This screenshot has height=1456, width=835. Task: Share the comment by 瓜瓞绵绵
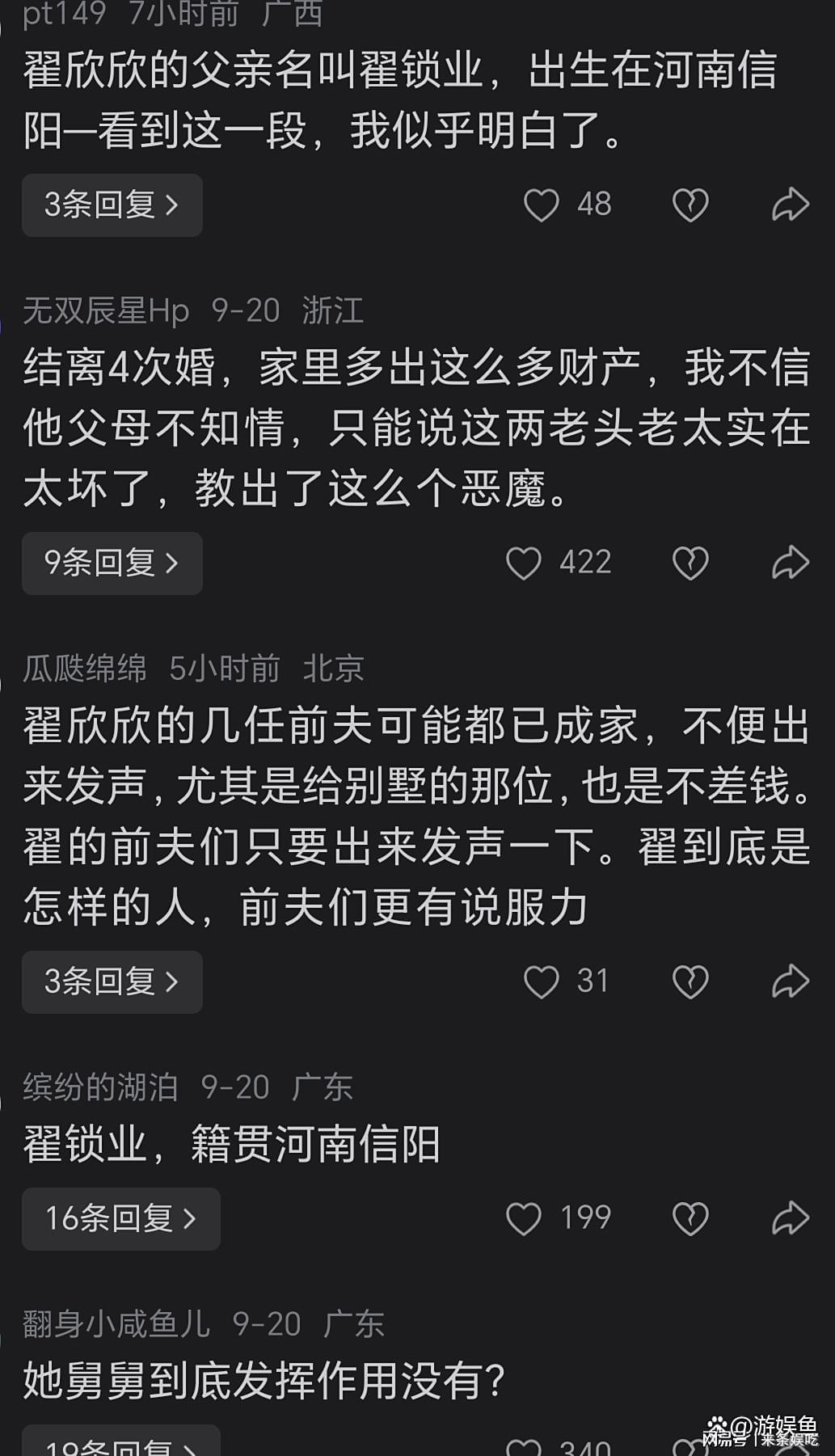point(790,982)
